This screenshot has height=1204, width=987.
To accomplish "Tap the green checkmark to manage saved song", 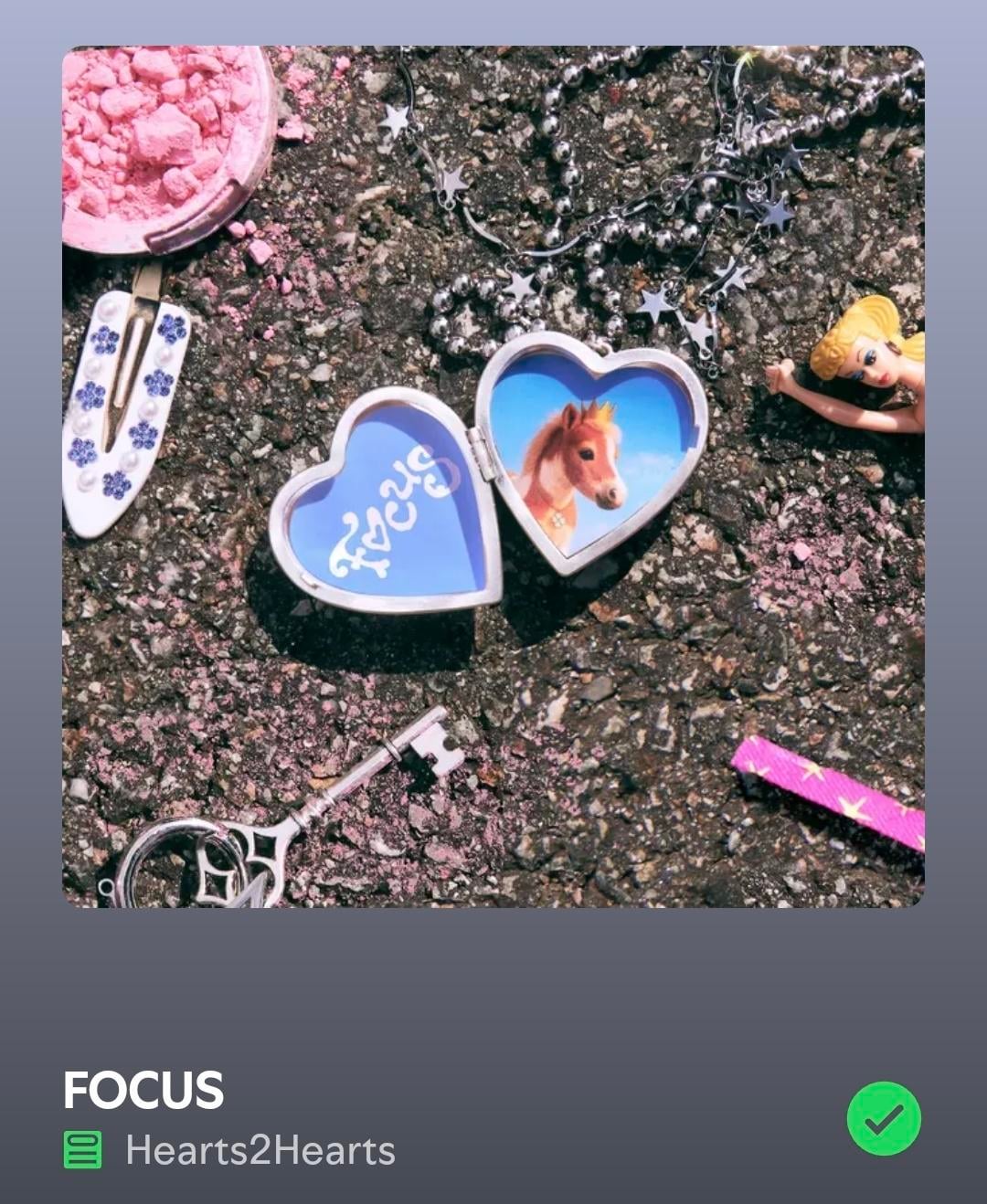I will click(883, 1118).
